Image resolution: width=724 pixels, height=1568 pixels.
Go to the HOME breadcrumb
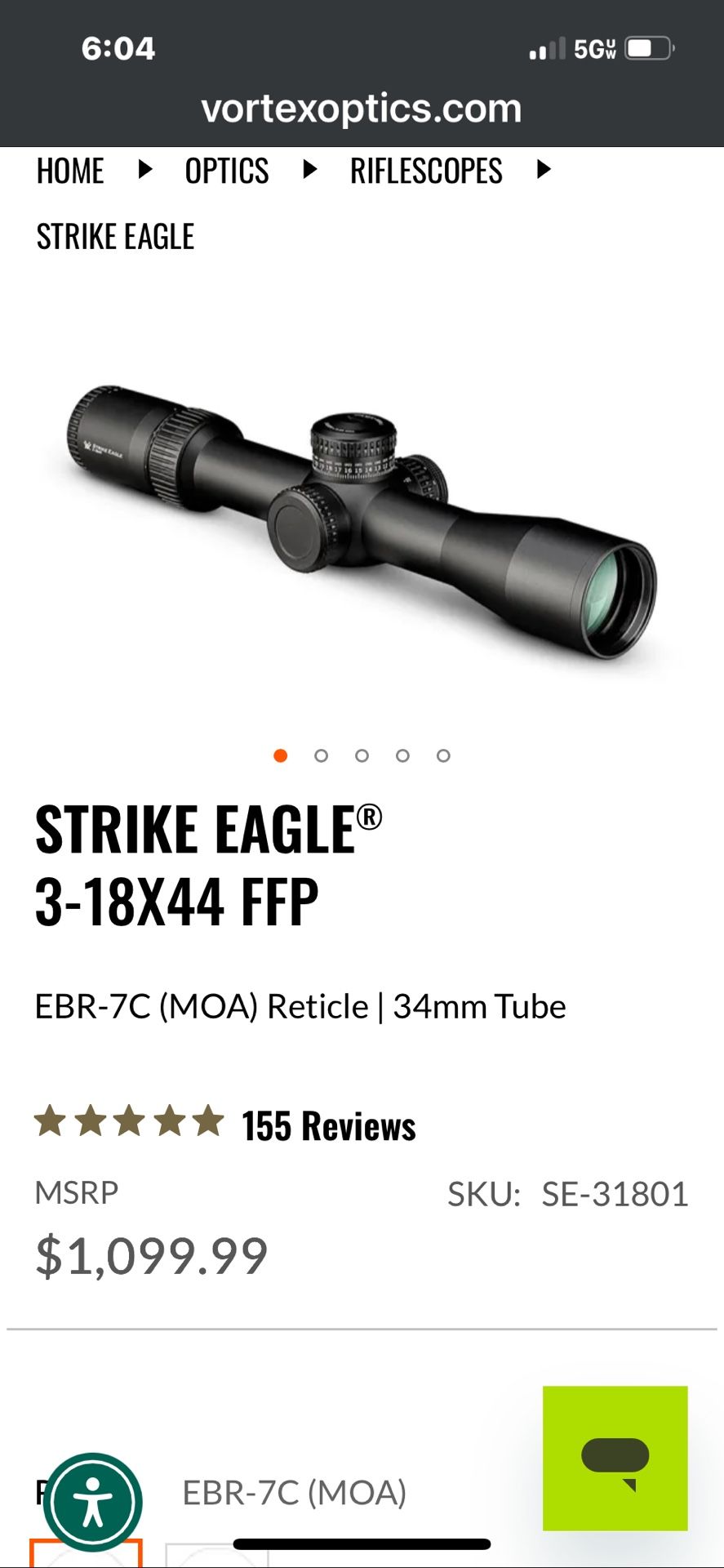pos(70,171)
